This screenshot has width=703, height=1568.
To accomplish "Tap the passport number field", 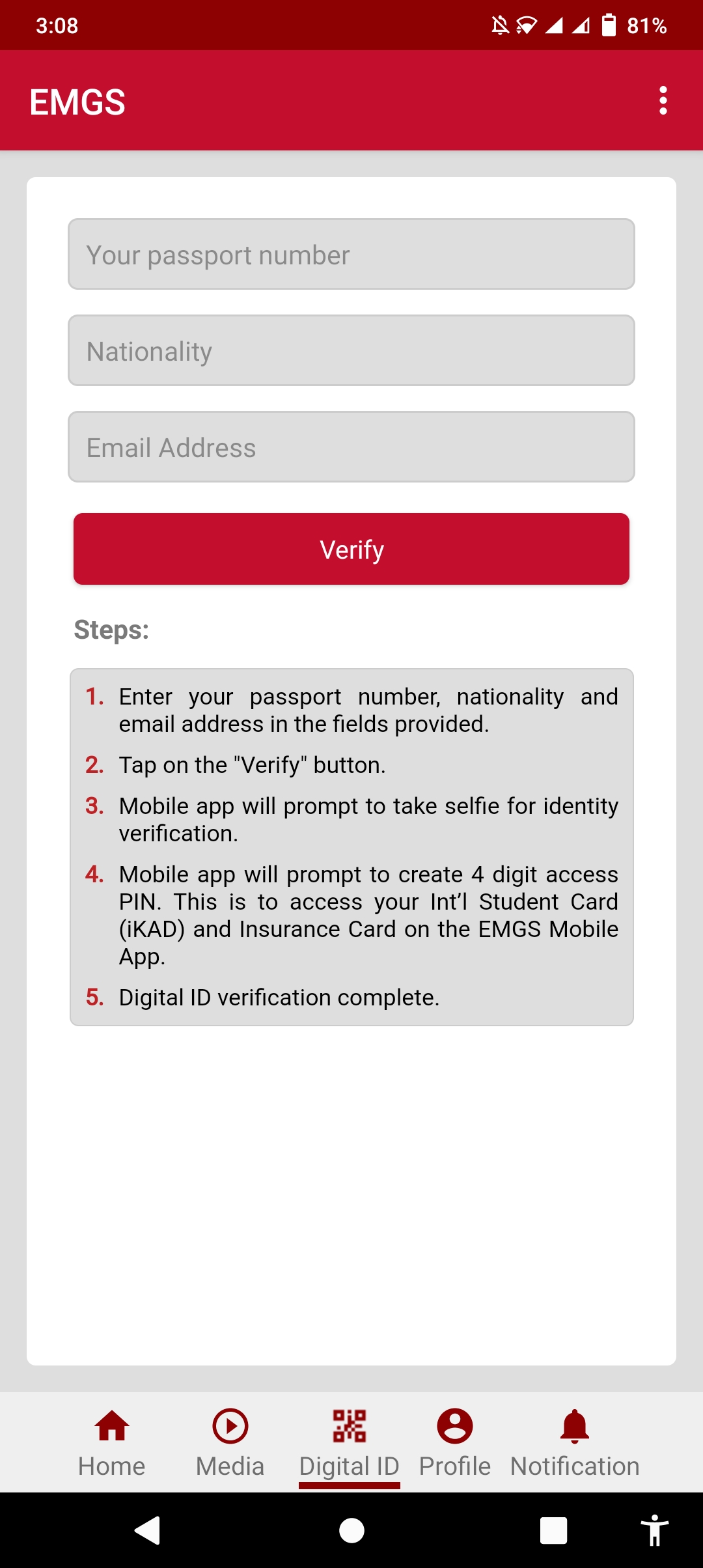I will pyautogui.click(x=351, y=254).
